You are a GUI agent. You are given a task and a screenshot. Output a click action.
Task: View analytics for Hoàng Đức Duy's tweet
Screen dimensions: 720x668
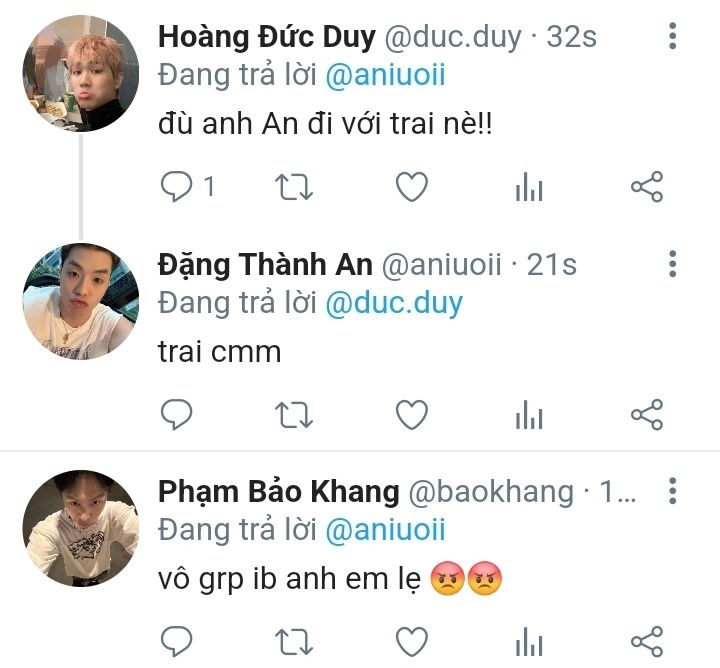[x=529, y=188]
